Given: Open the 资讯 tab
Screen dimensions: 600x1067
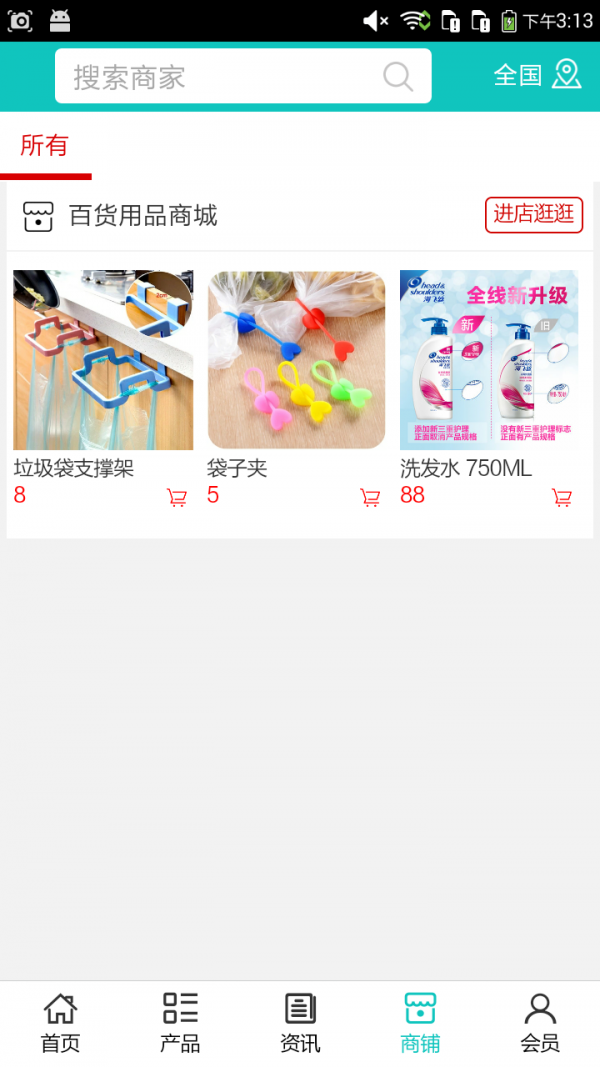Looking at the screenshot, I should click(300, 1023).
